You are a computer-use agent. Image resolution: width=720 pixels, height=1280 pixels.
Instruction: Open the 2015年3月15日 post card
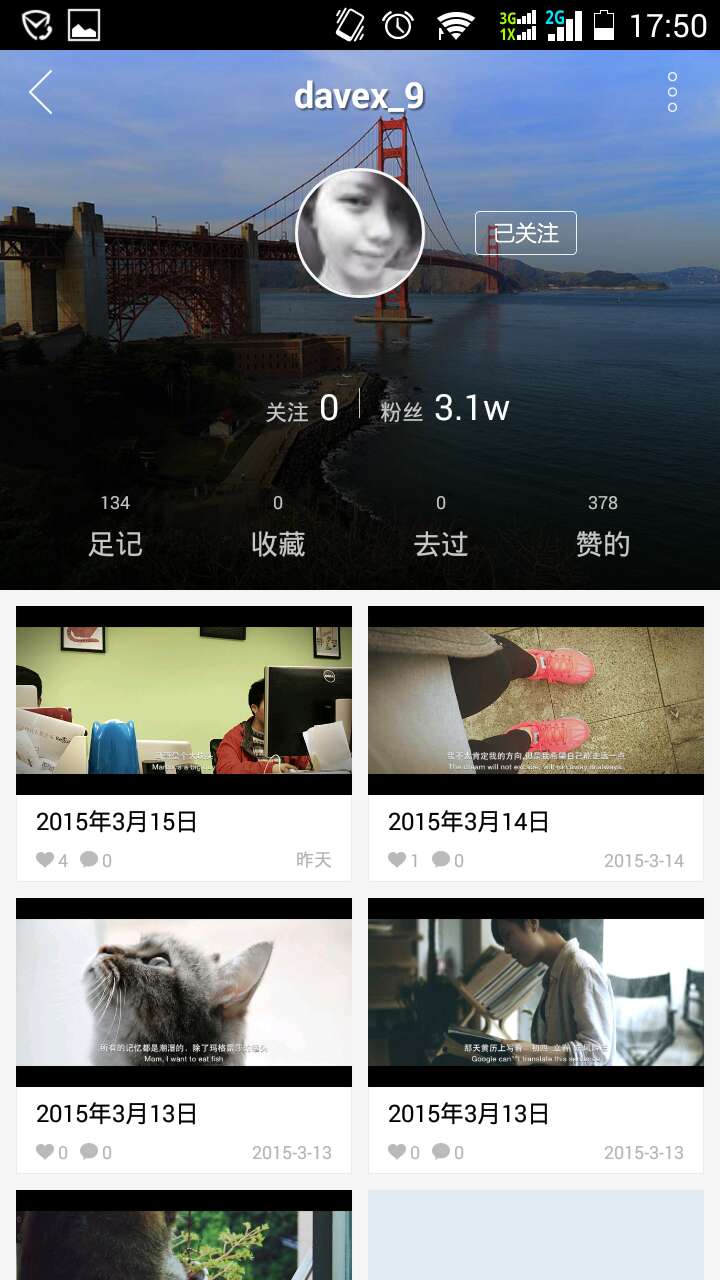(x=184, y=743)
